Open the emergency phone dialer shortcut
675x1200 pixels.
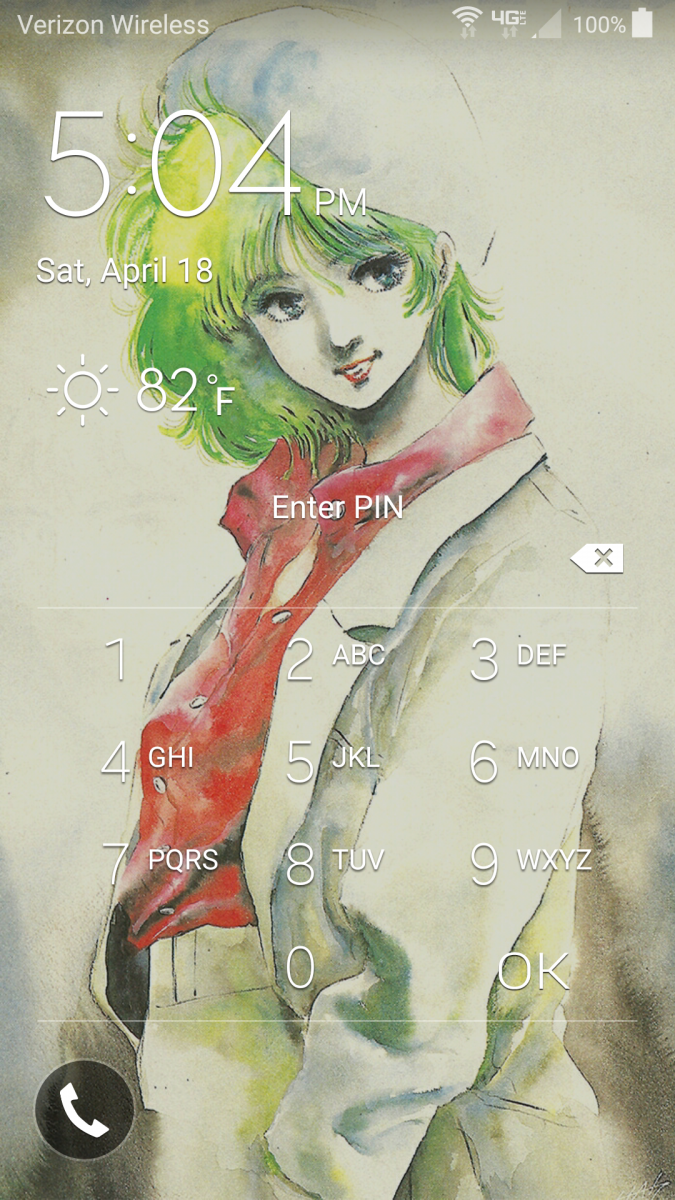(x=84, y=1109)
